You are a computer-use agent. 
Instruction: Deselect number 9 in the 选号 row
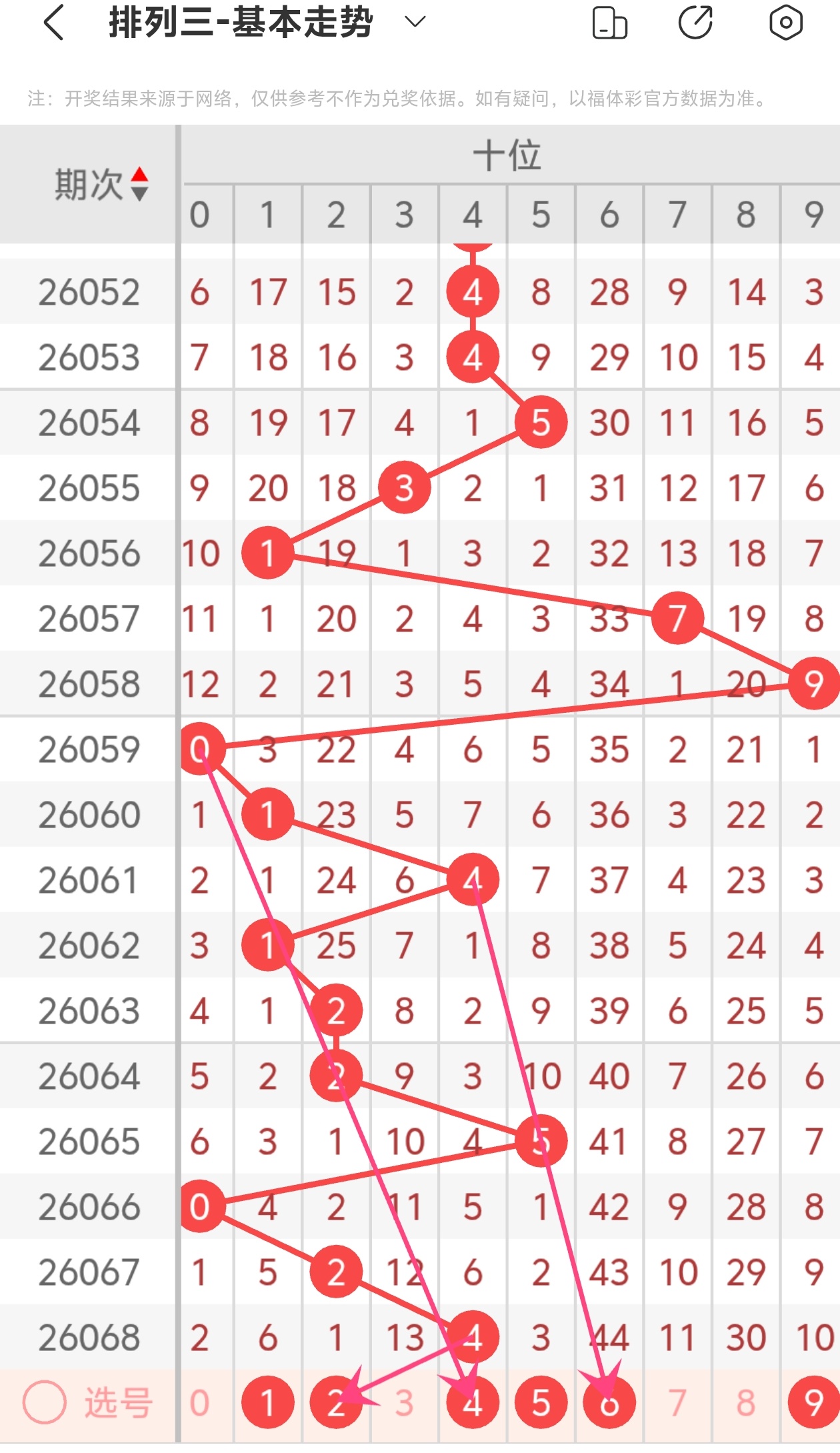point(813,1403)
